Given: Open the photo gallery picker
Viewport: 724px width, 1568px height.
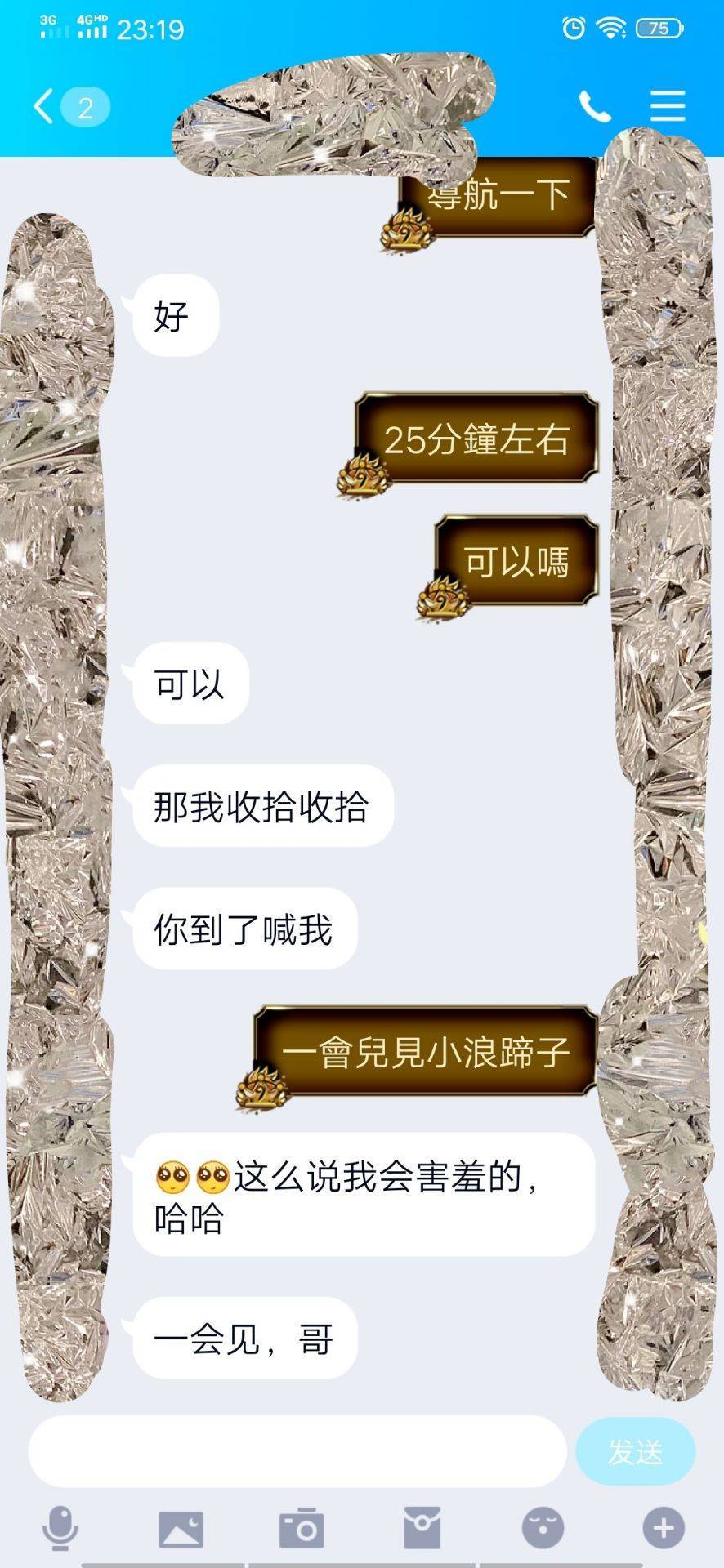Looking at the screenshot, I should [181, 1527].
